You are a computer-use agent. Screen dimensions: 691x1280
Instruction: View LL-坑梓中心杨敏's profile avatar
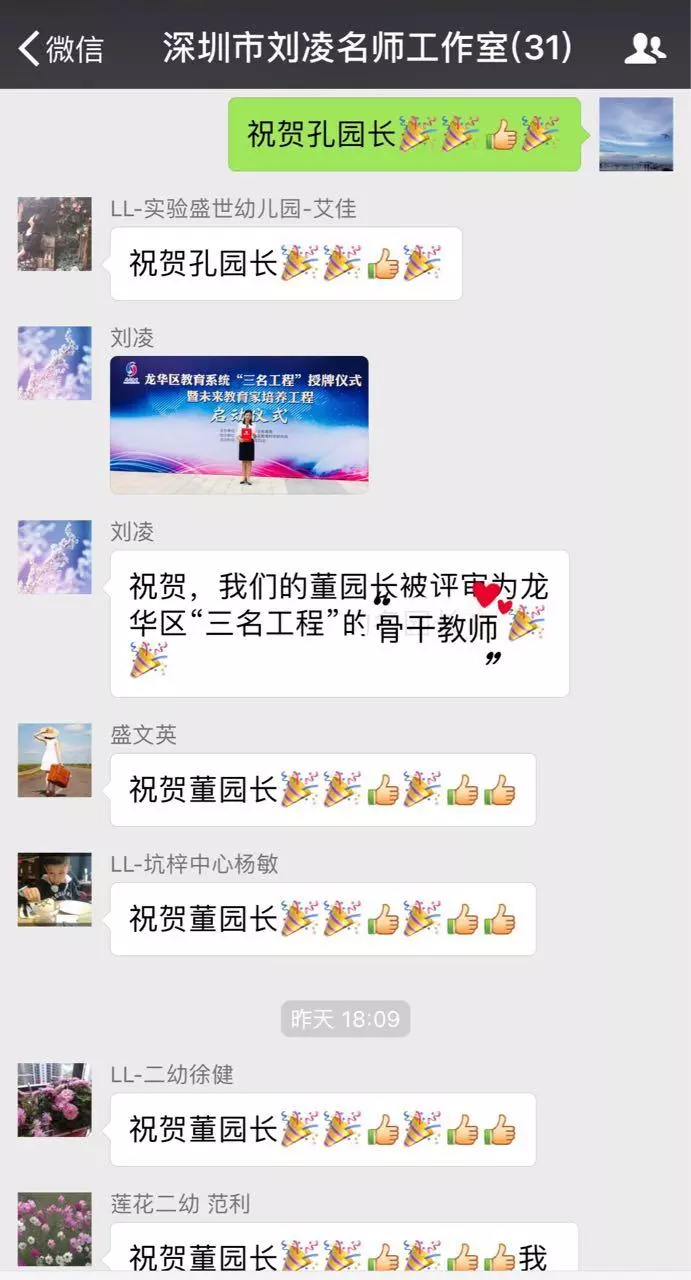54,889
